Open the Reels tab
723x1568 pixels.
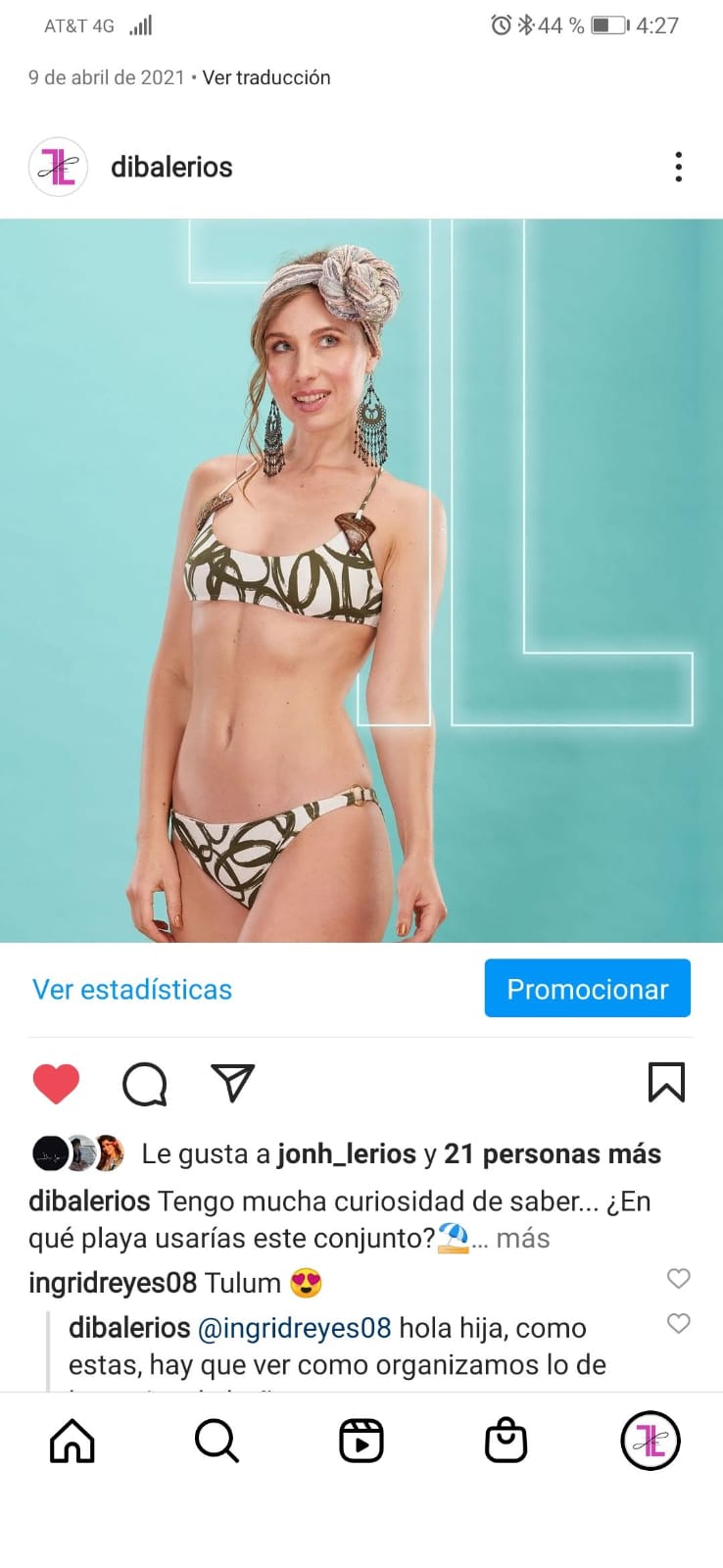[361, 1441]
